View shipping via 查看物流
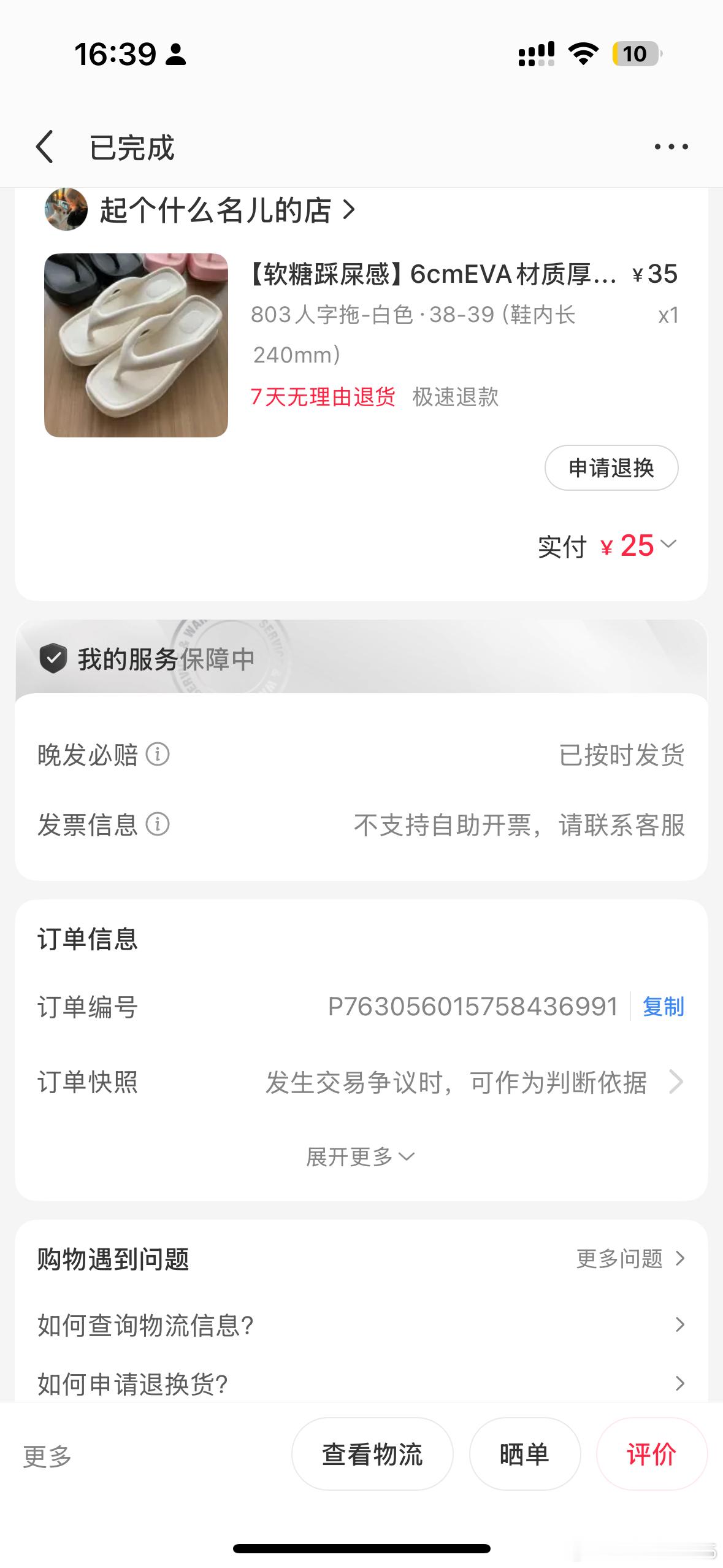Viewport: 723px width, 1568px height. 372,1454
